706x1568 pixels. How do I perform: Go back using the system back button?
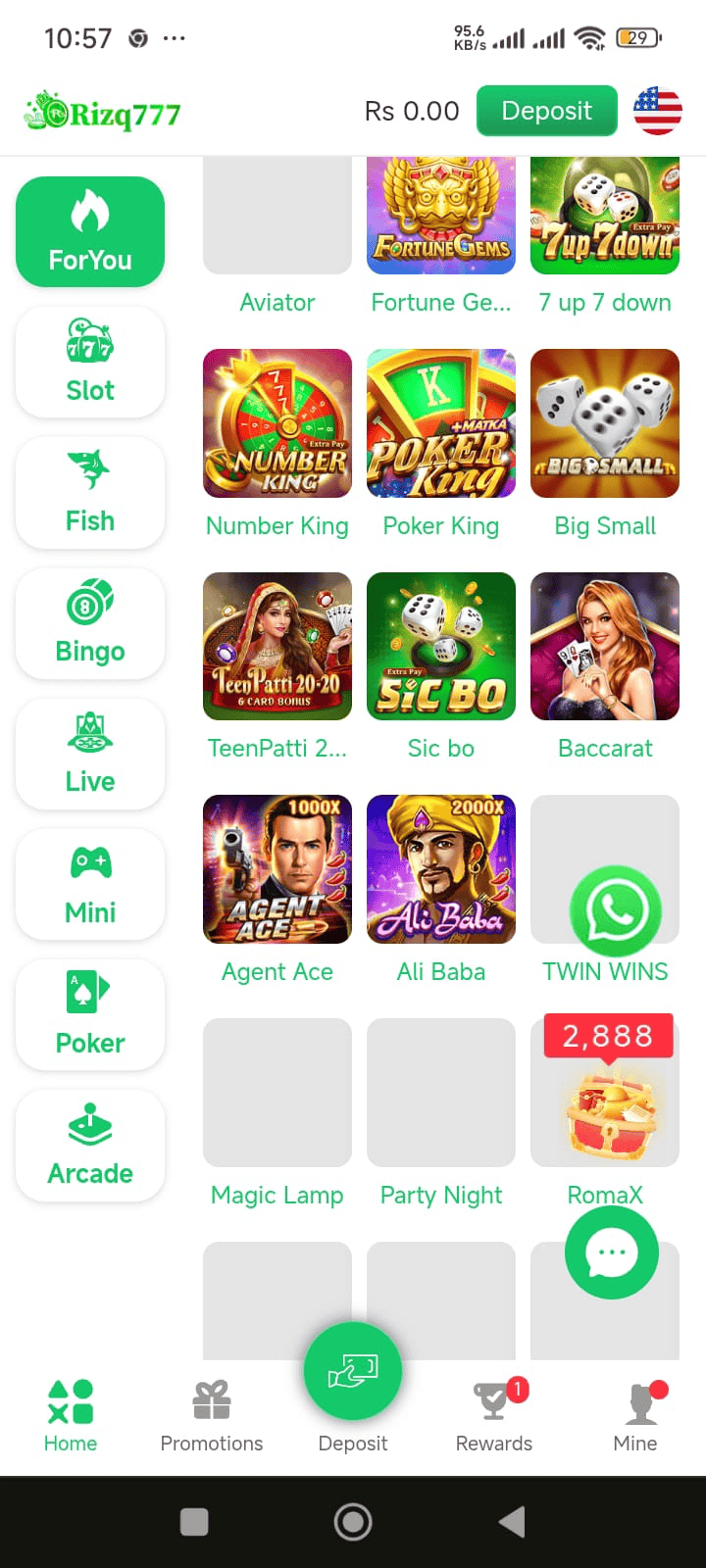click(x=512, y=1522)
